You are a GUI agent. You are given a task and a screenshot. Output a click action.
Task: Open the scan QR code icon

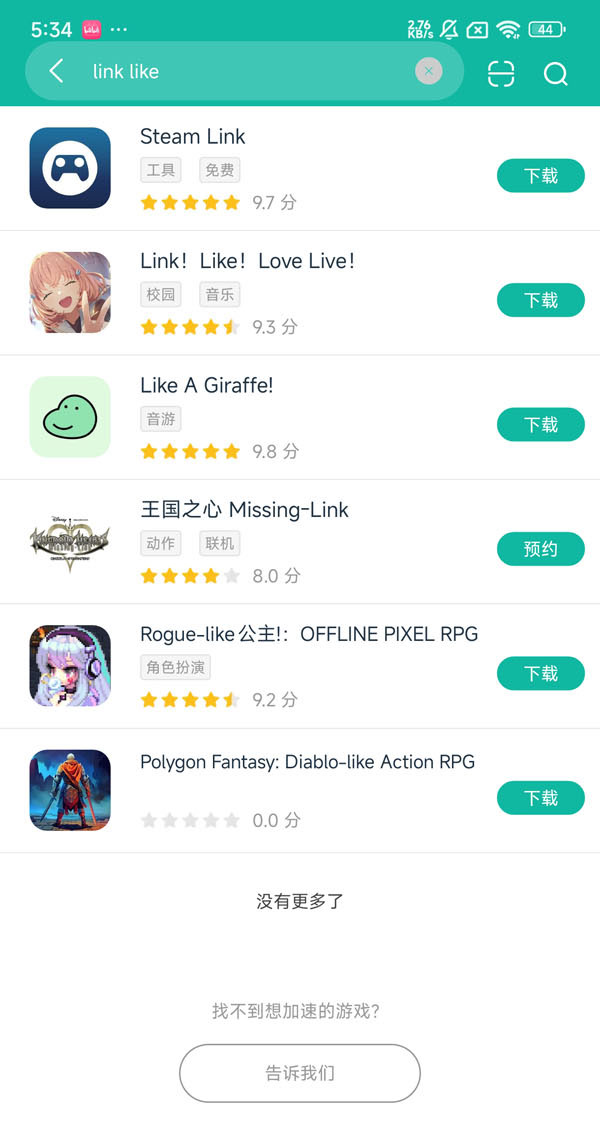tap(501, 74)
